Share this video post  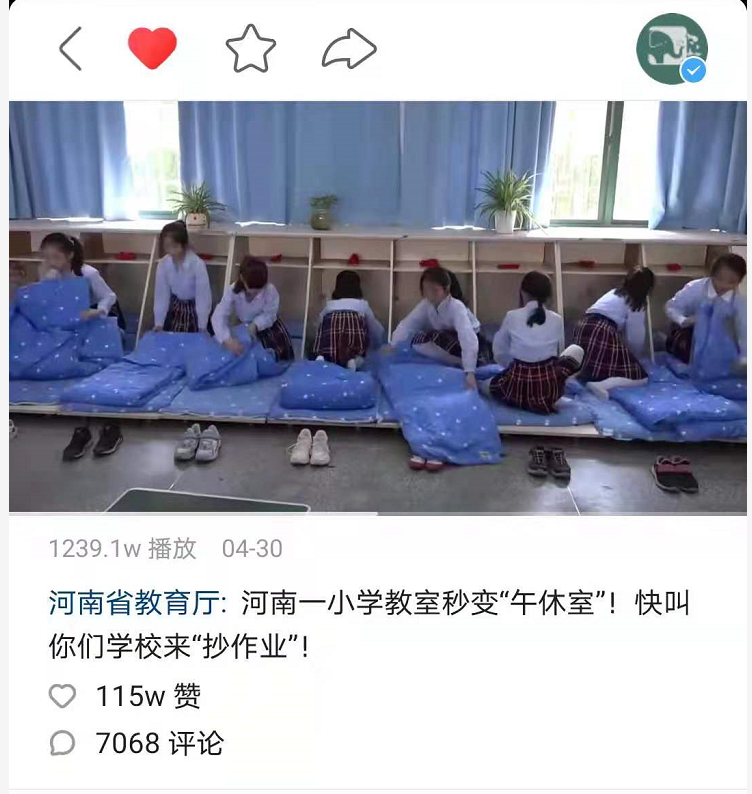click(348, 48)
